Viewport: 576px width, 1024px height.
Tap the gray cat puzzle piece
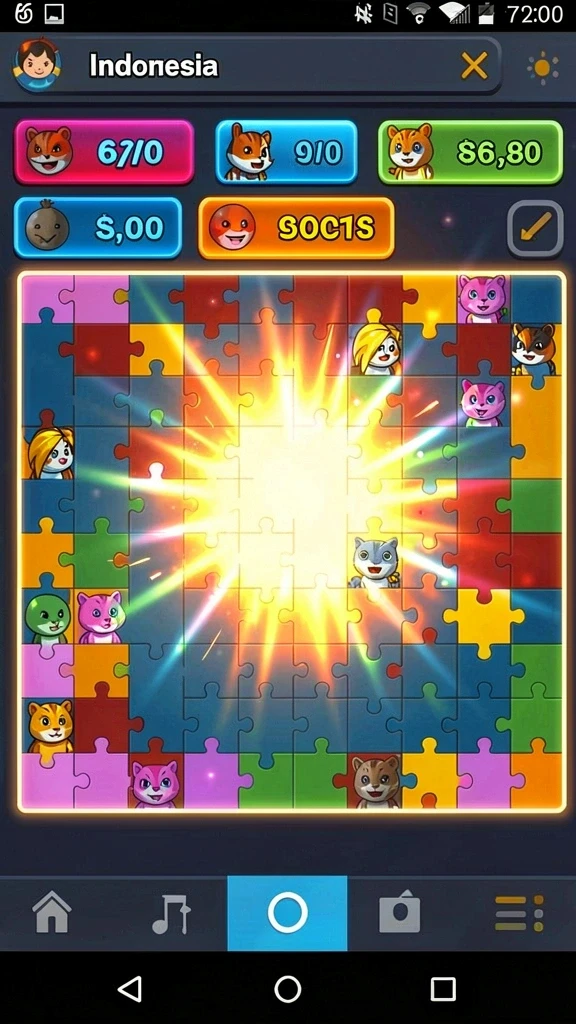[375, 561]
